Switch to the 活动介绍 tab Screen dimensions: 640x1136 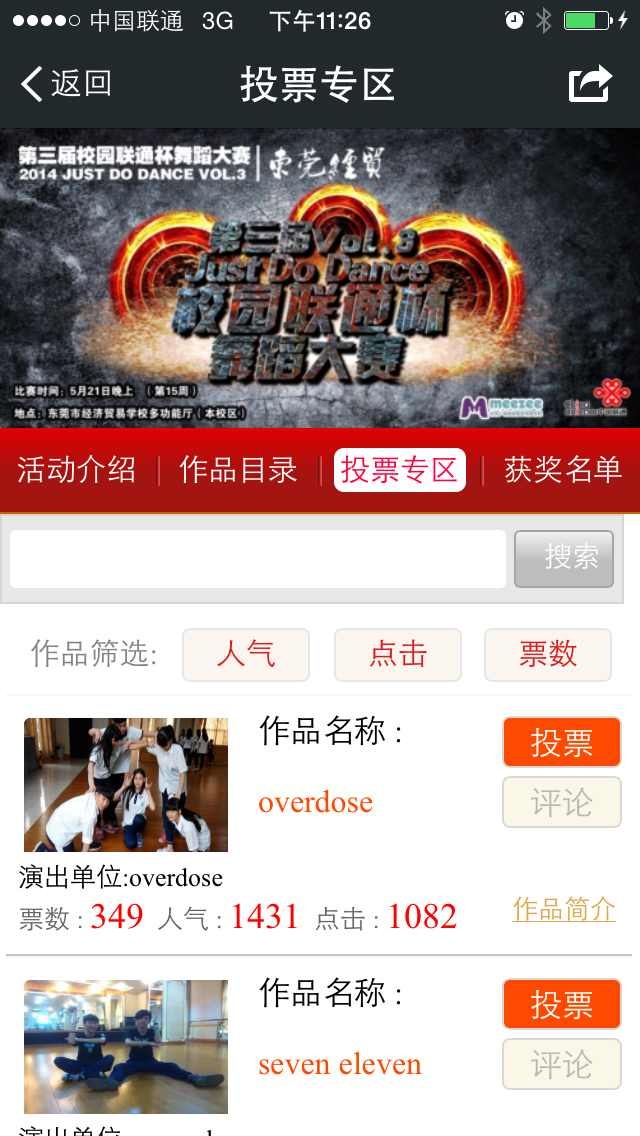77,470
